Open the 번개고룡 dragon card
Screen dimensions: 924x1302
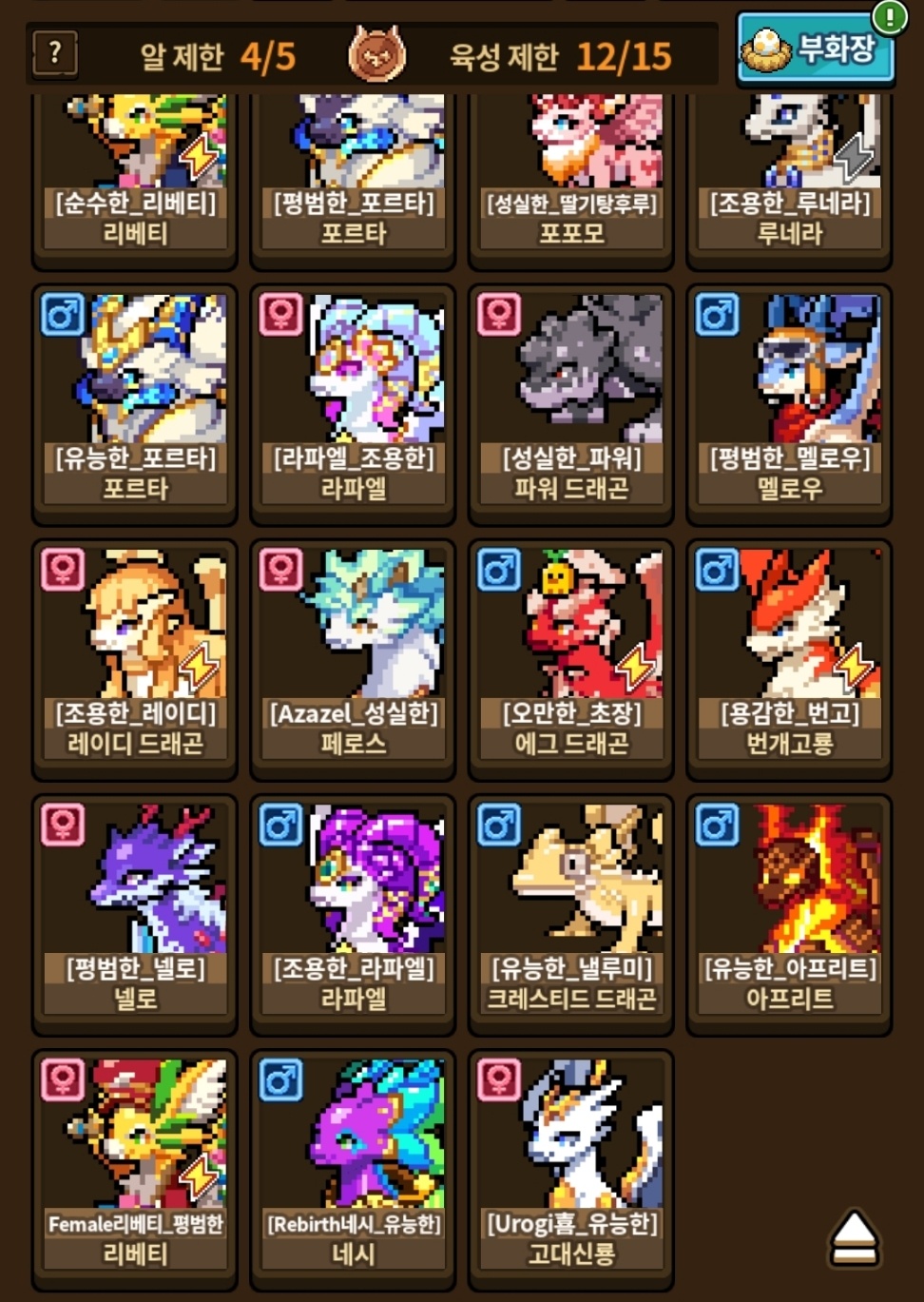(789, 659)
